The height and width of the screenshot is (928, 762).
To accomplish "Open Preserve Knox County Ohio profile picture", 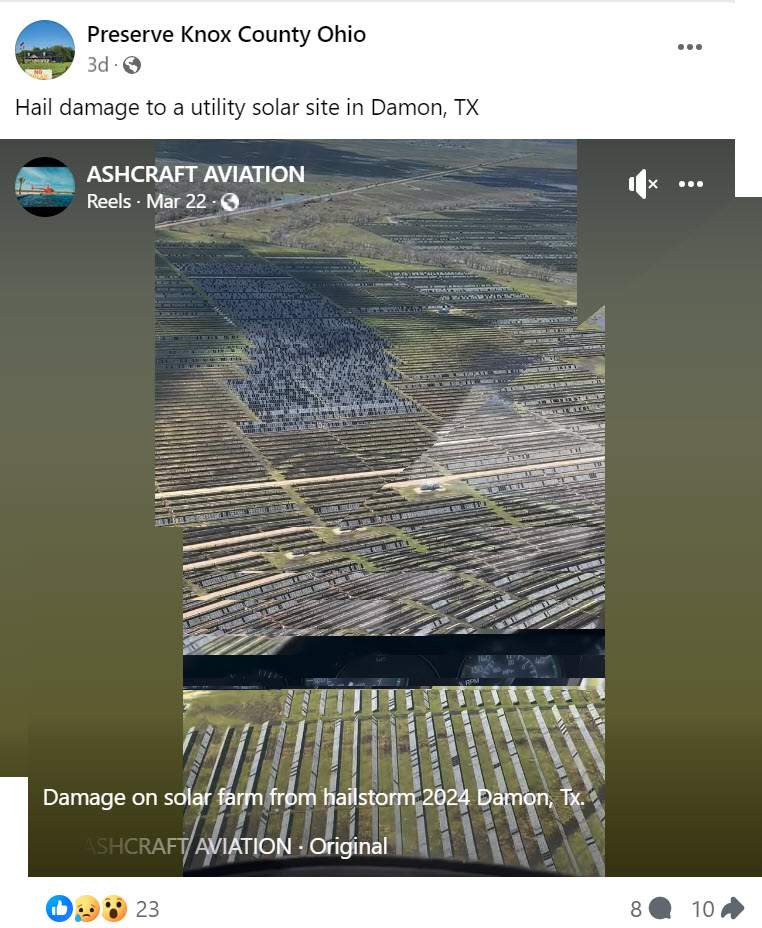I will [45, 50].
